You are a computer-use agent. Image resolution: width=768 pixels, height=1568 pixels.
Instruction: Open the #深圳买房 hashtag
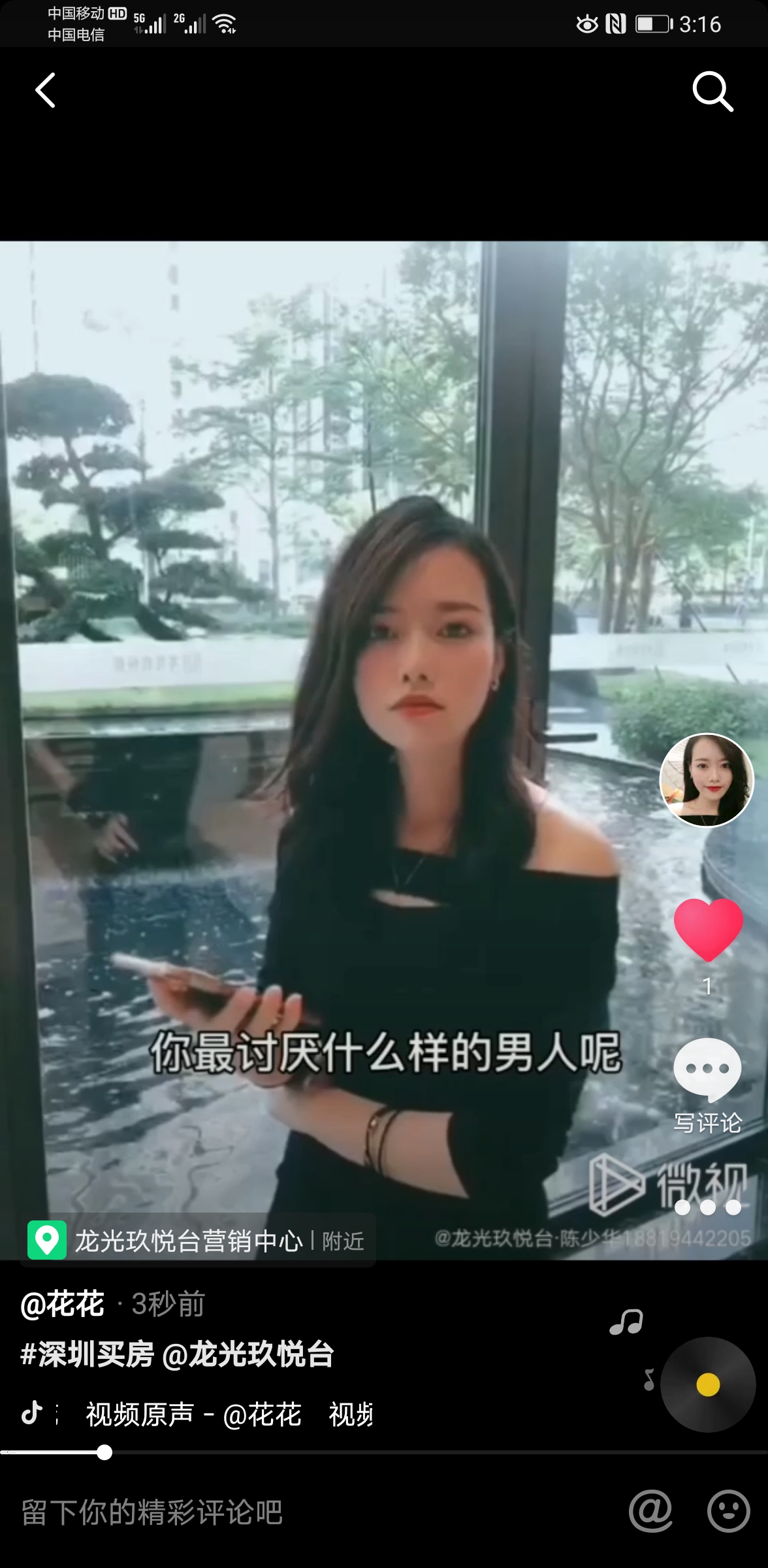coord(87,1354)
